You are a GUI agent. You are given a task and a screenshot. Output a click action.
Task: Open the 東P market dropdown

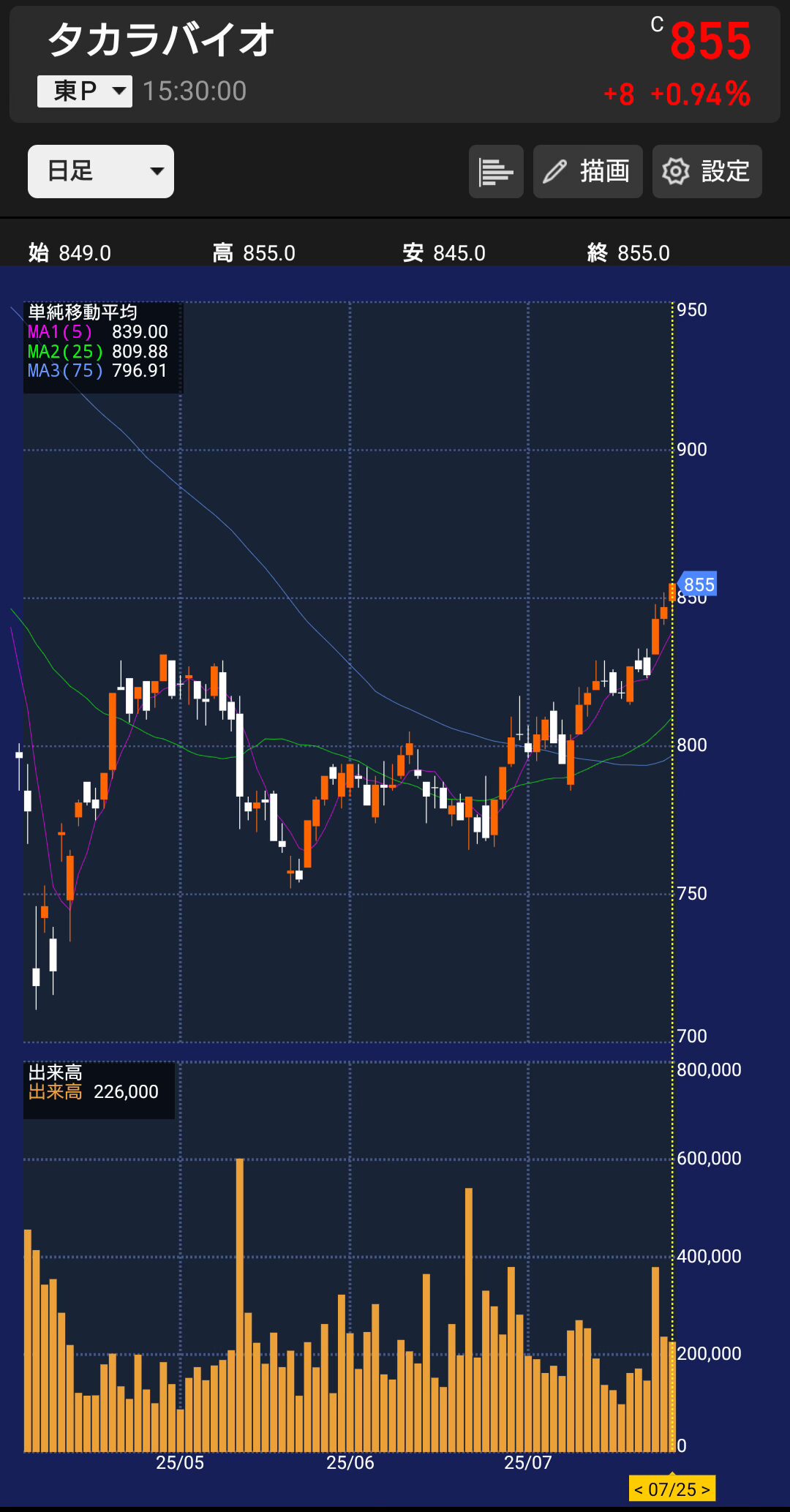click(x=85, y=91)
